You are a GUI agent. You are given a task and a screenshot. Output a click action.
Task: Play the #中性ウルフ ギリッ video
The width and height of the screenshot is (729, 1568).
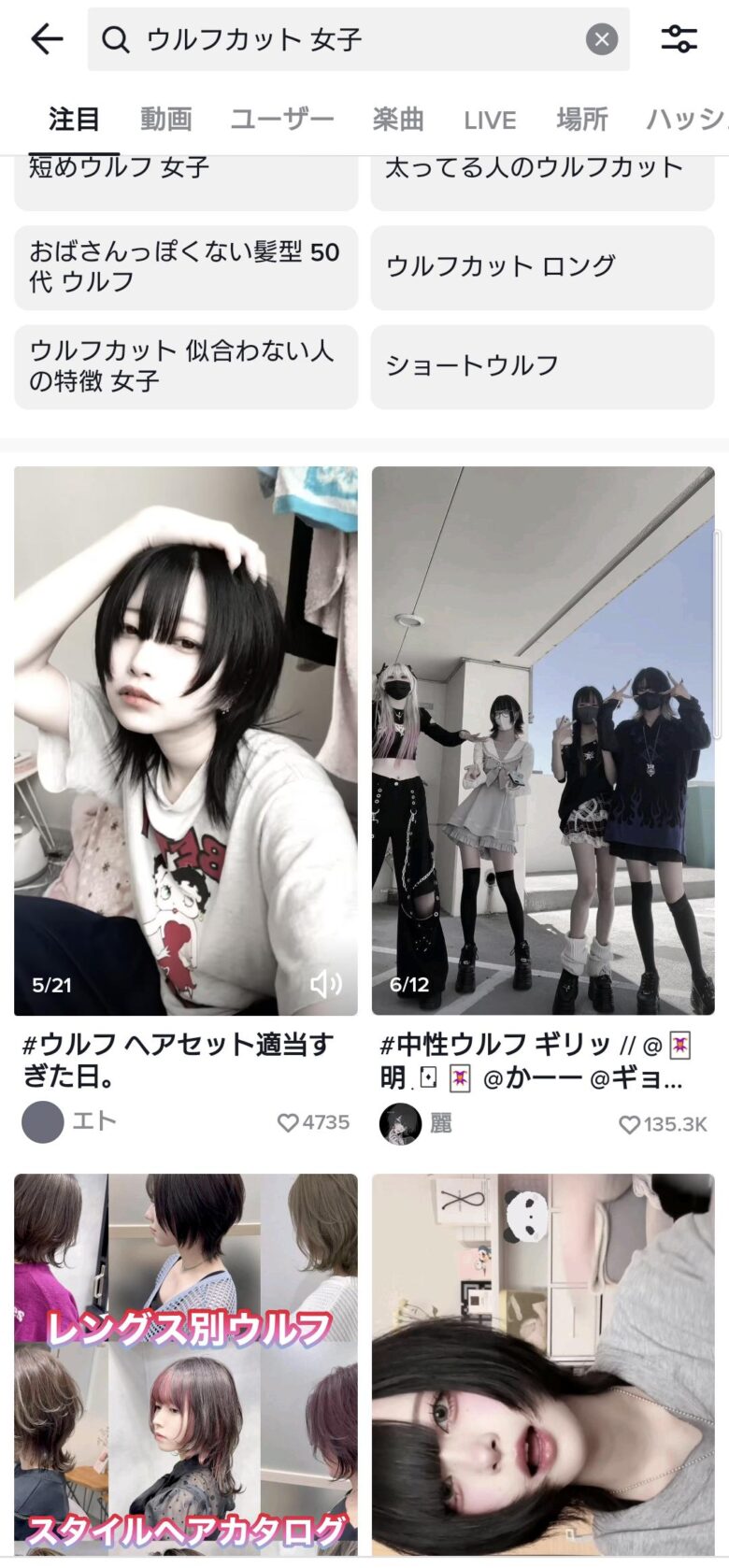[x=543, y=740]
